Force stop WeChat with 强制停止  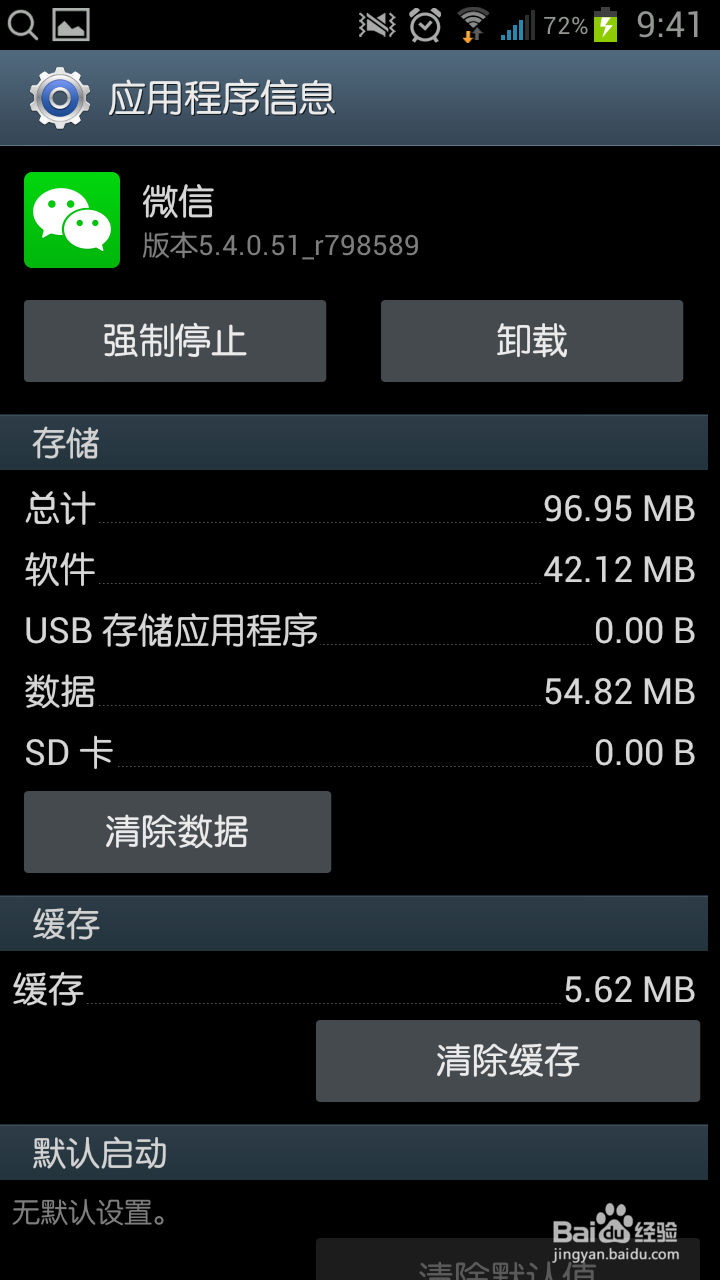pos(175,341)
